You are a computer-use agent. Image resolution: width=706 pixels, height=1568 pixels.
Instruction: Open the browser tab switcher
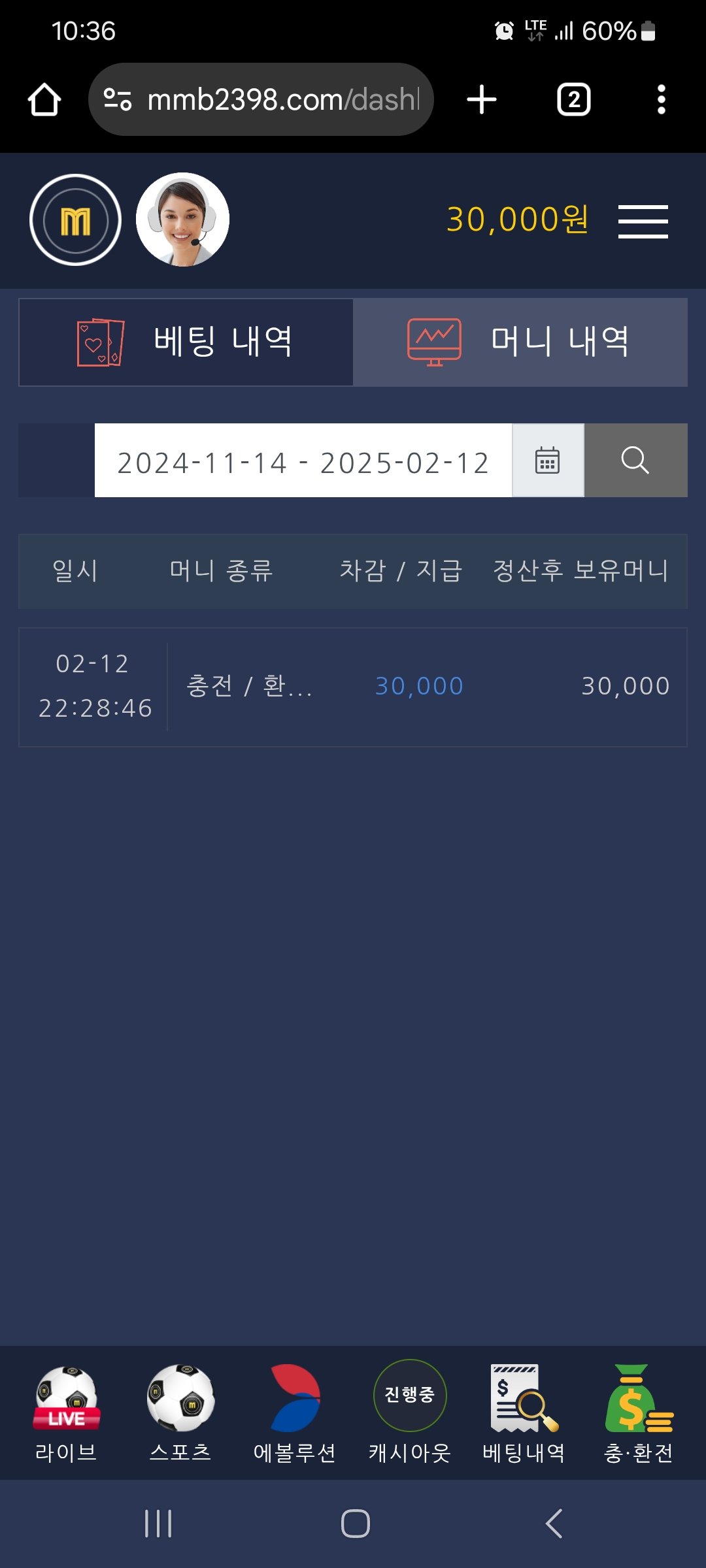pyautogui.click(x=573, y=100)
